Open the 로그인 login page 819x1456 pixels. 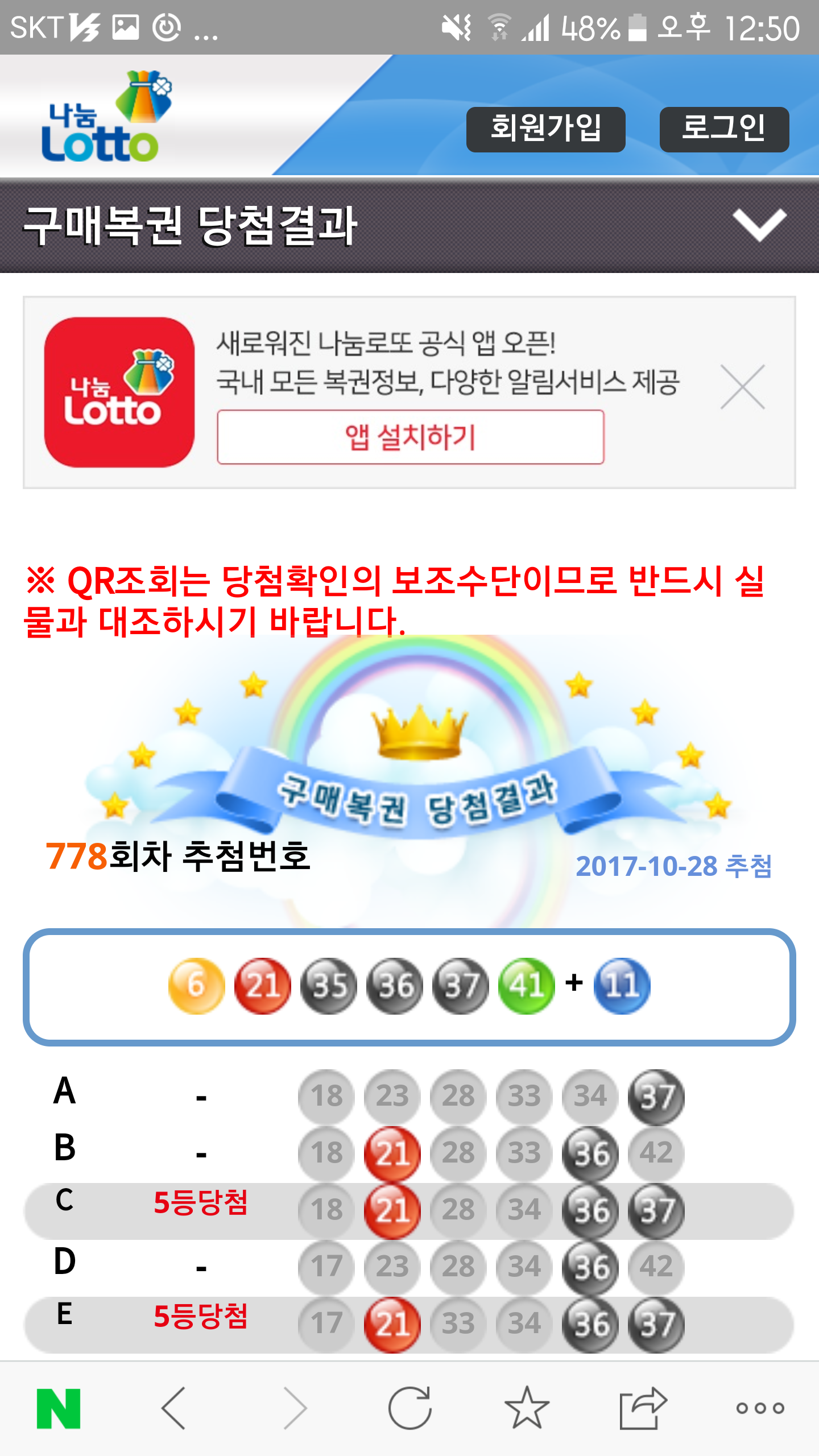[723, 129]
